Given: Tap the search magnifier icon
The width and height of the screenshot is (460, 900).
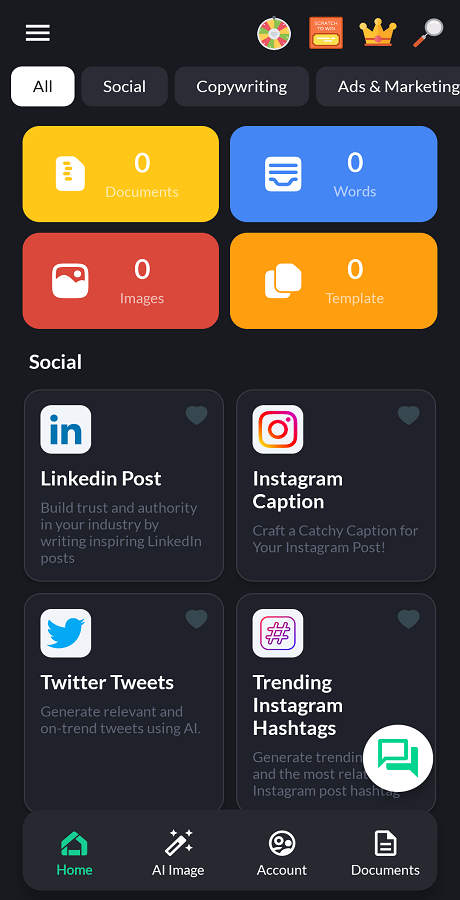Looking at the screenshot, I should click(x=428, y=33).
